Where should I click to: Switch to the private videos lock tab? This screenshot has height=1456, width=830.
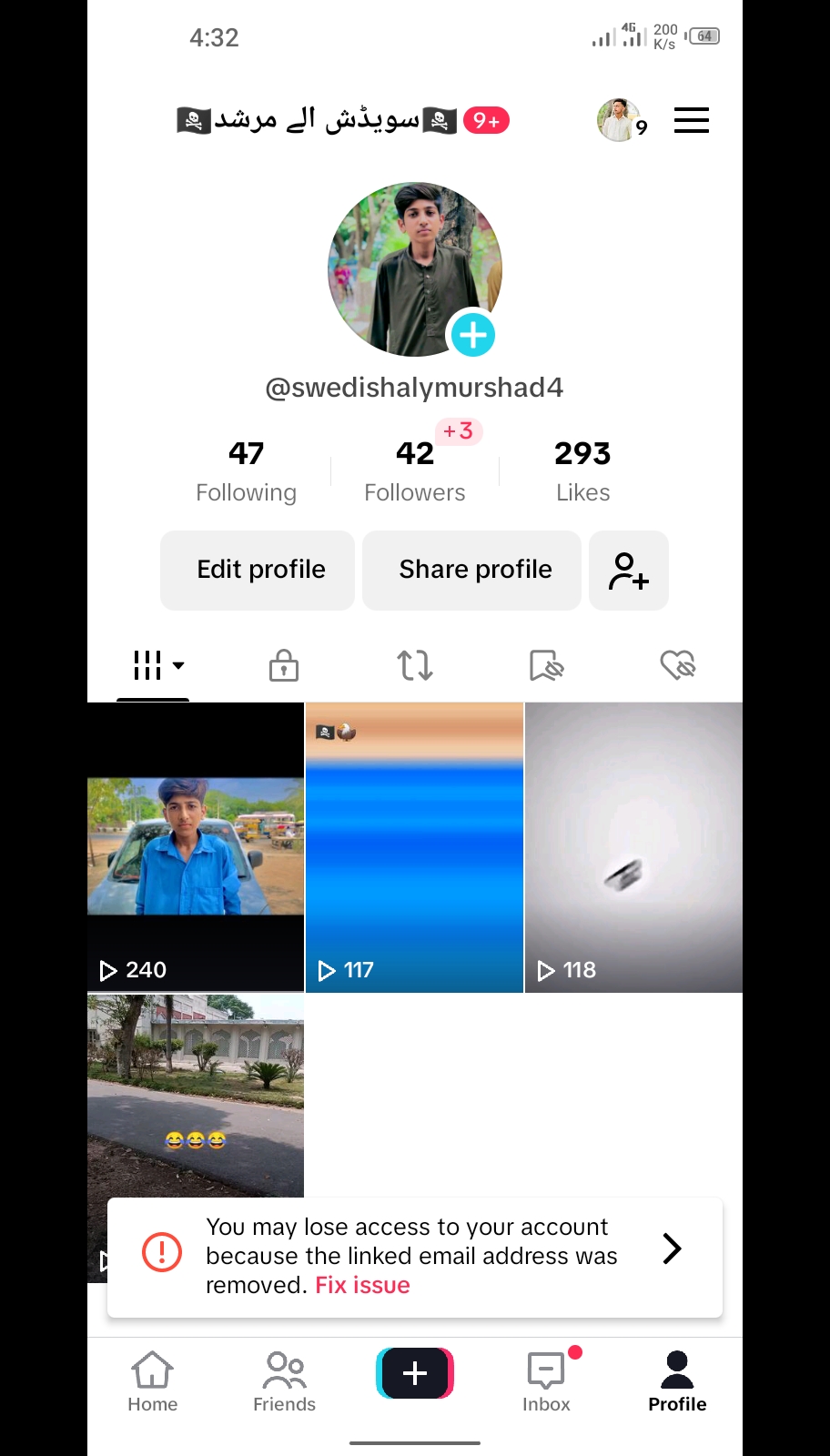(x=284, y=665)
